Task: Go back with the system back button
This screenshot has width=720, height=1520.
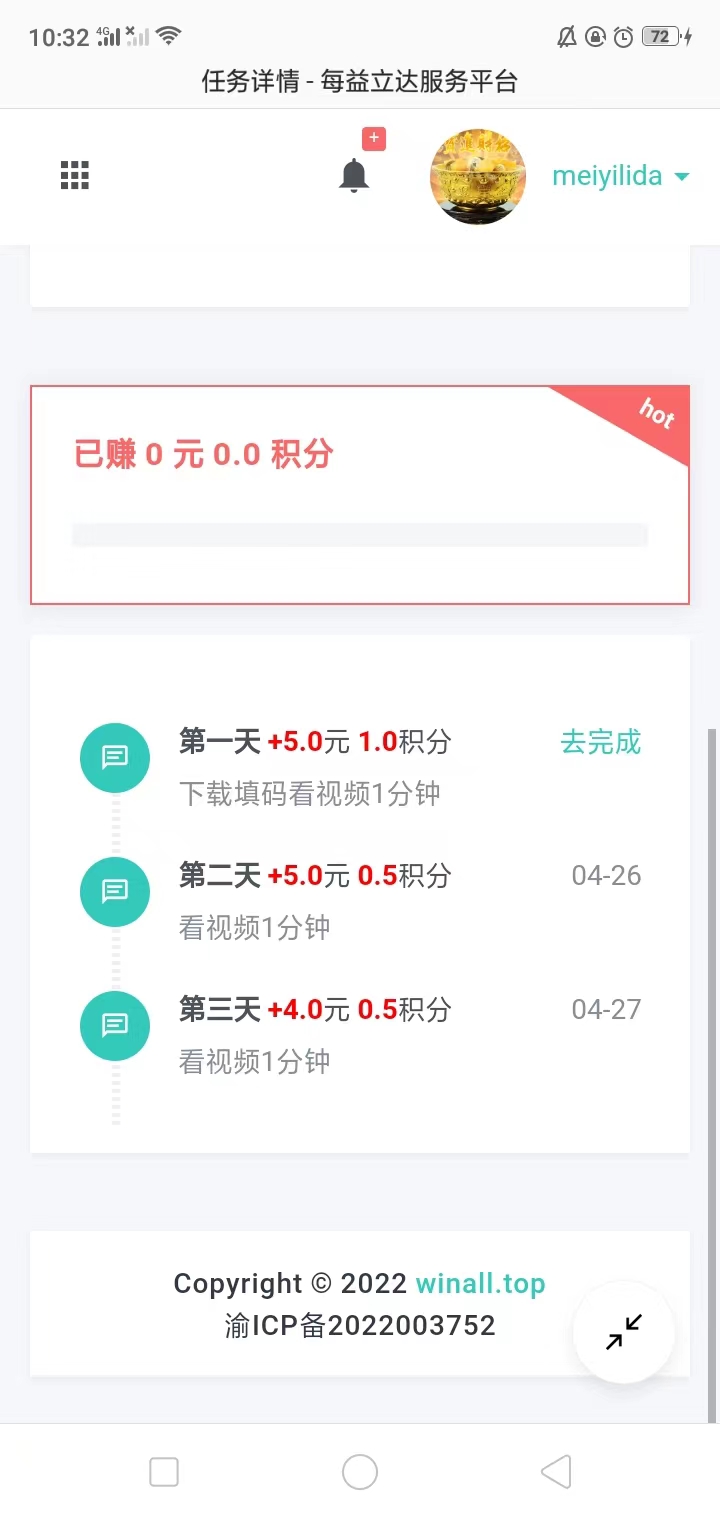Action: [x=556, y=1472]
